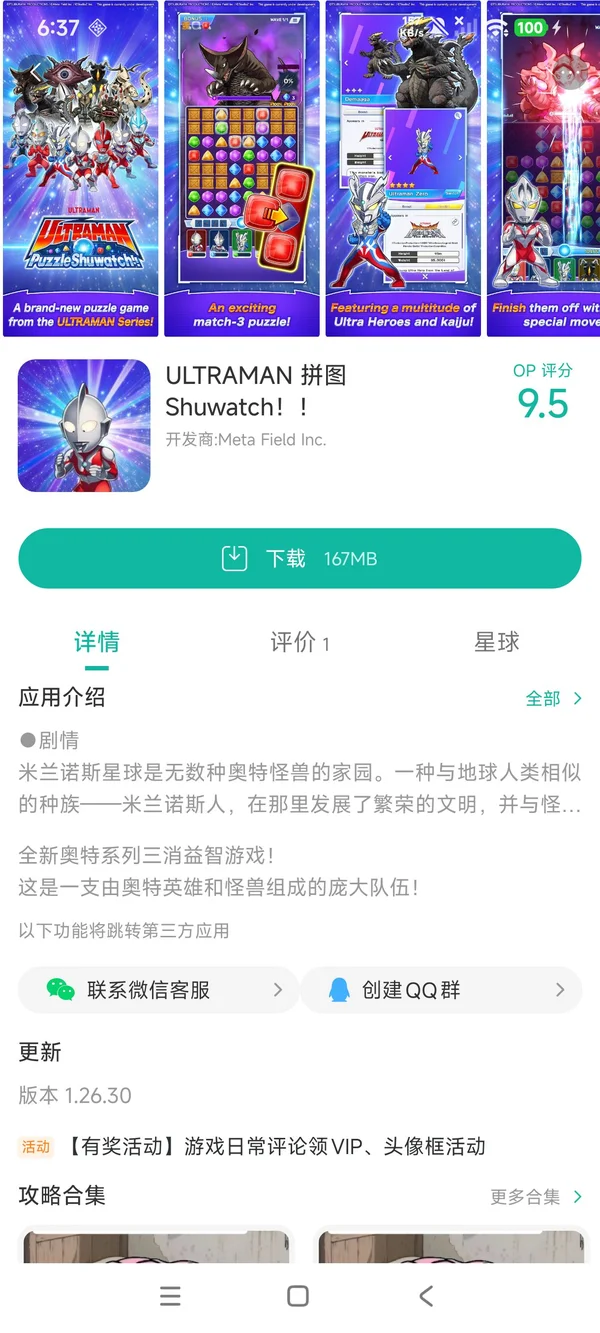
Task: Go back with the system back button
Action: [426, 1296]
